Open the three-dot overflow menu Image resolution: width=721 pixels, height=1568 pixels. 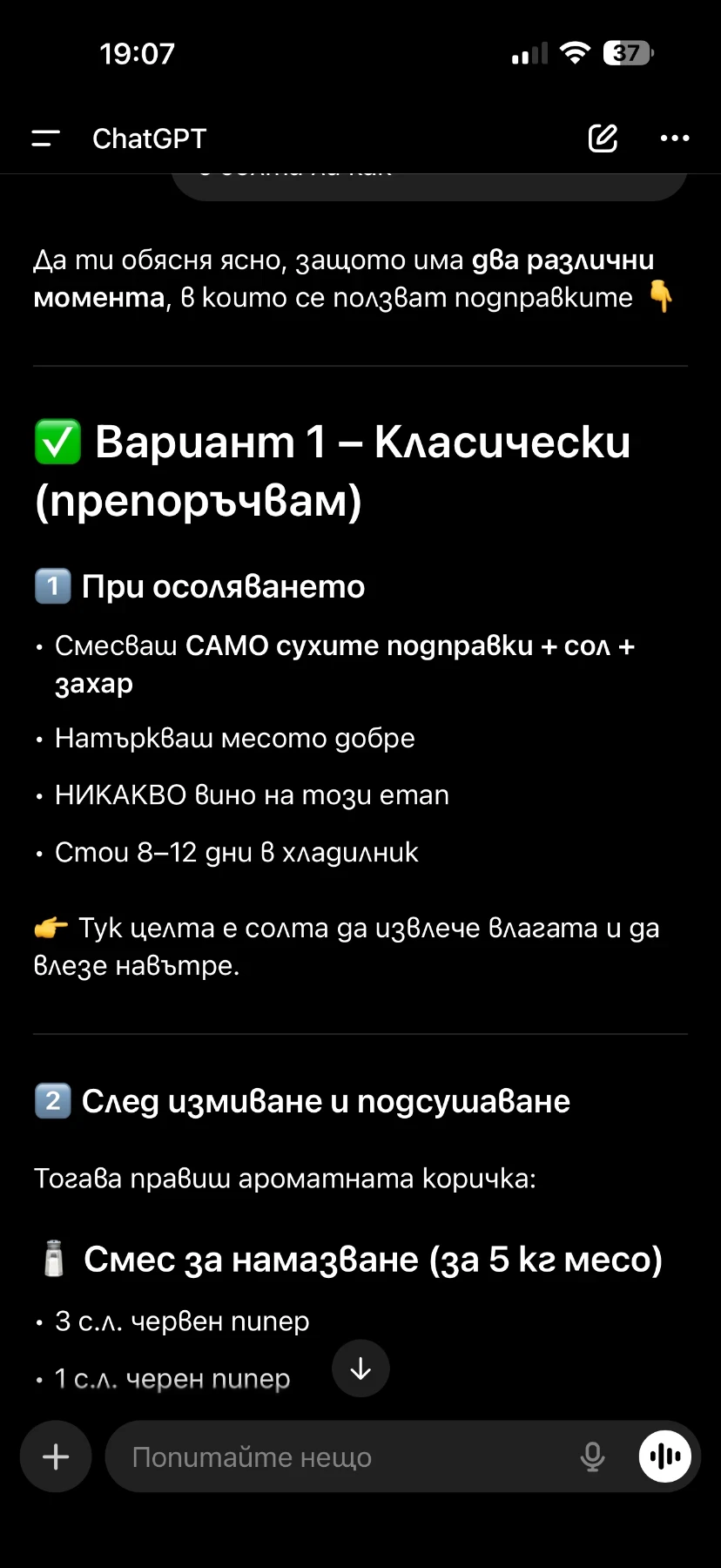pyautogui.click(x=675, y=139)
